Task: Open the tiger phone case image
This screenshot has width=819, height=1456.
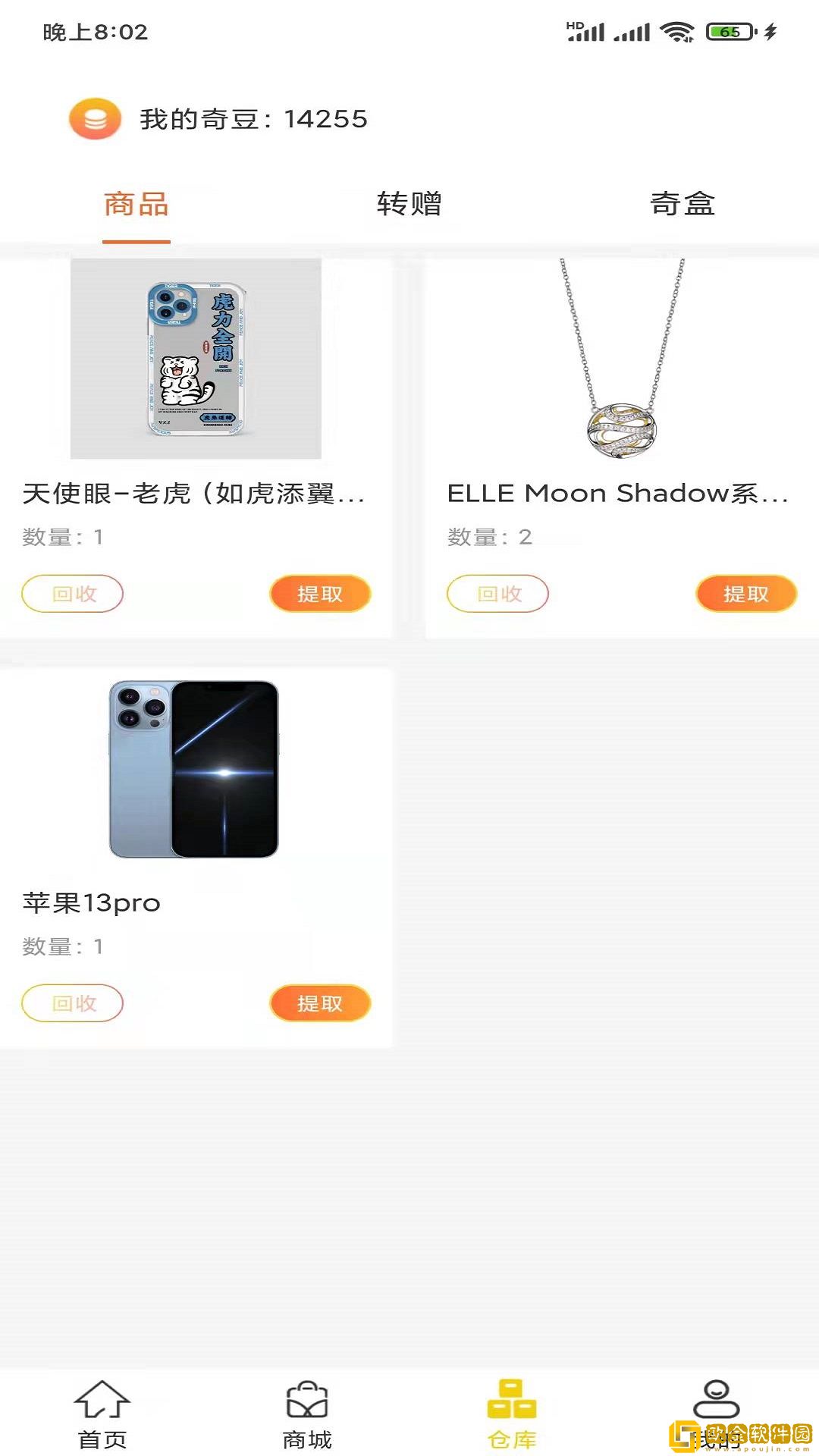Action: coord(196,359)
